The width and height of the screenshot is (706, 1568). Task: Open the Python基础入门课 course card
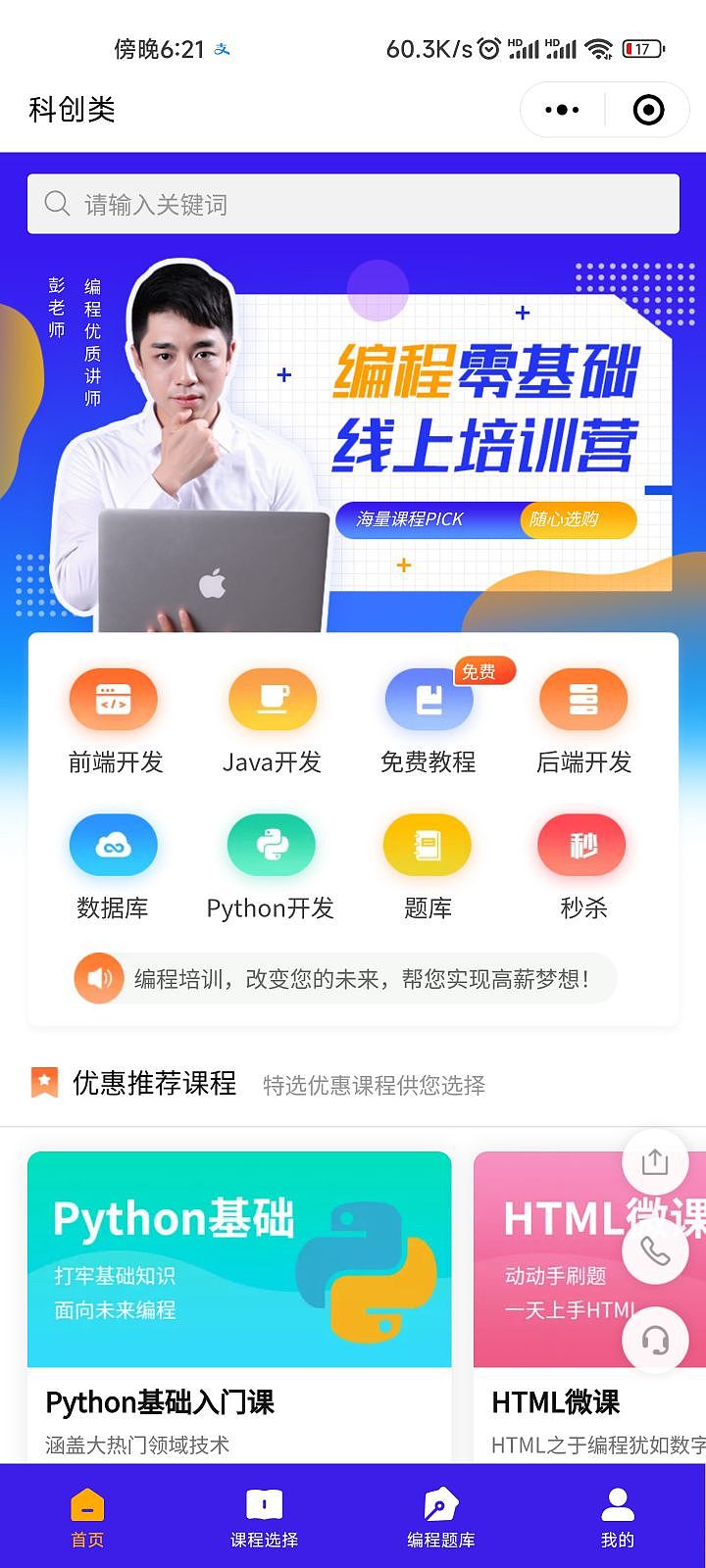point(239,1303)
